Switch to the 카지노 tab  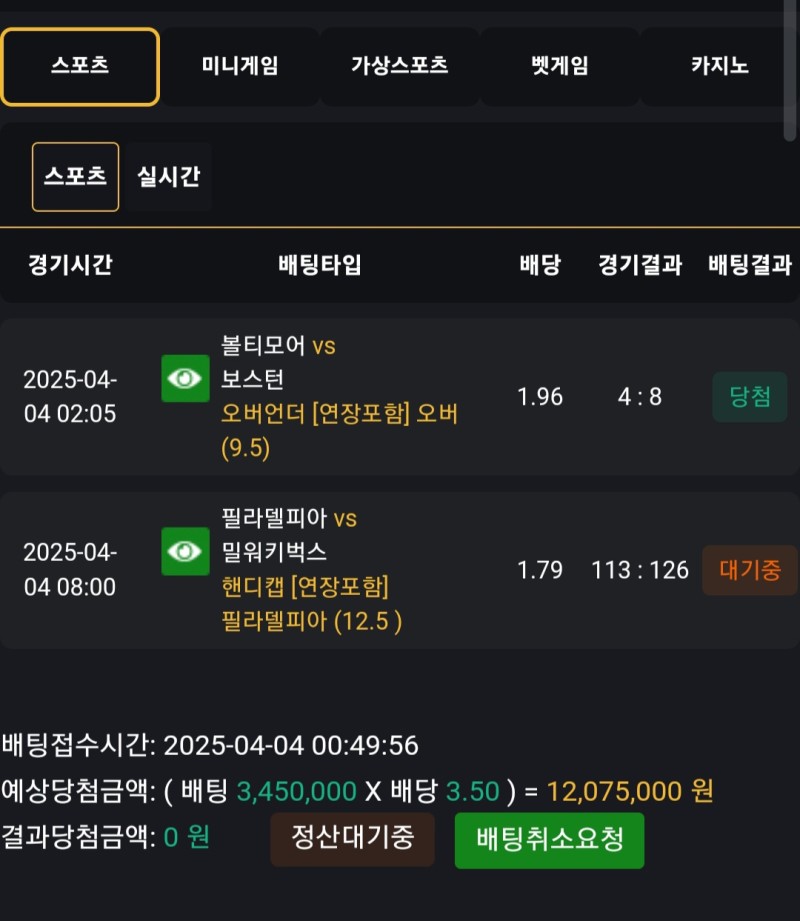pos(719,67)
